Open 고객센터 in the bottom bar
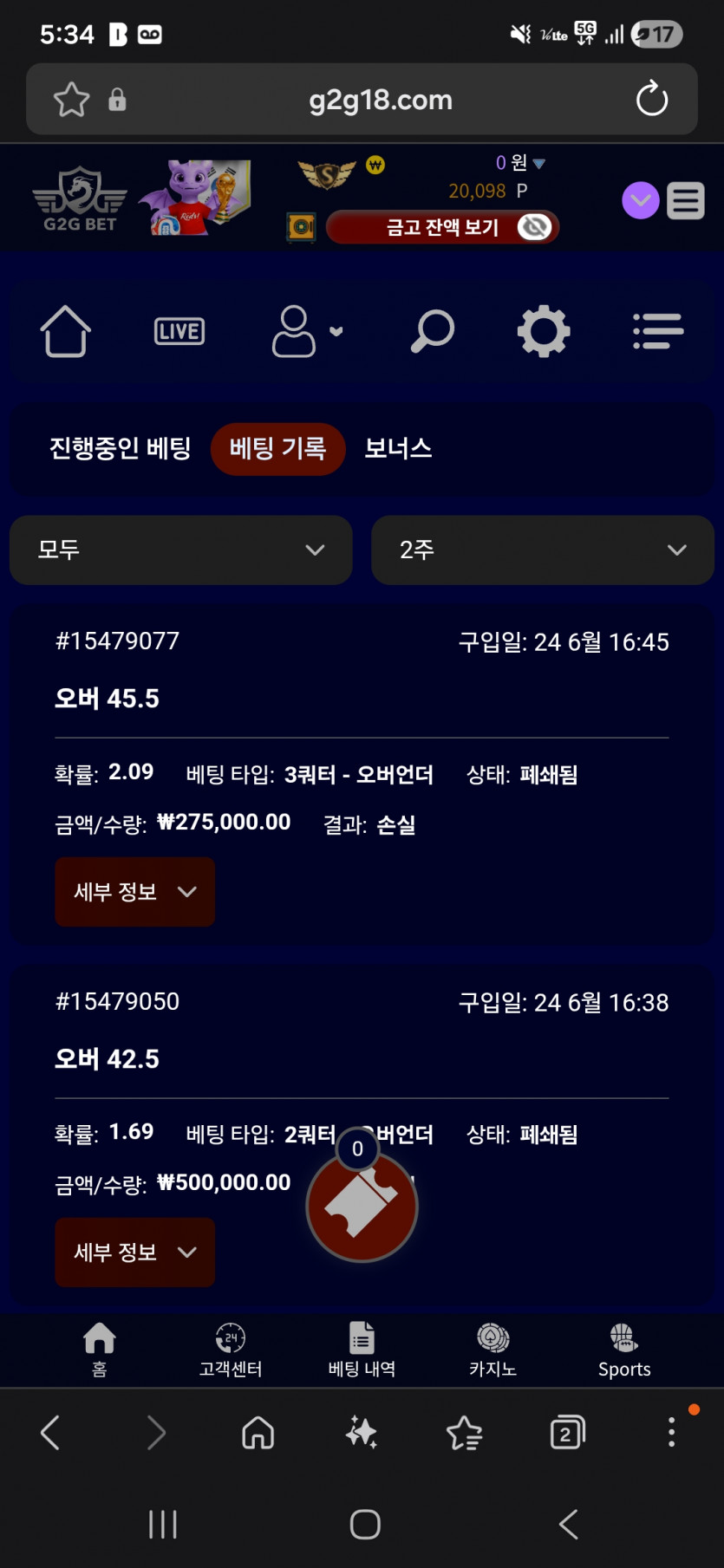 click(x=231, y=1350)
